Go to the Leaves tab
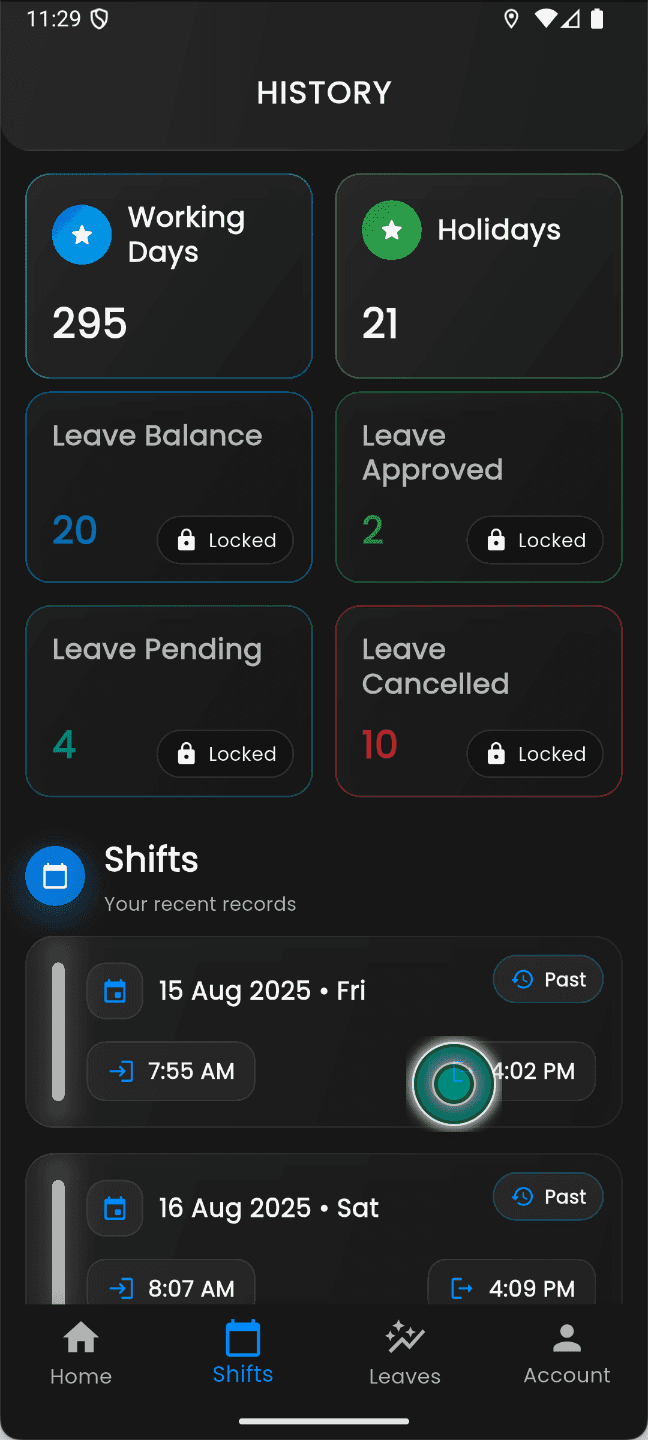This screenshot has width=648, height=1440. [405, 1354]
